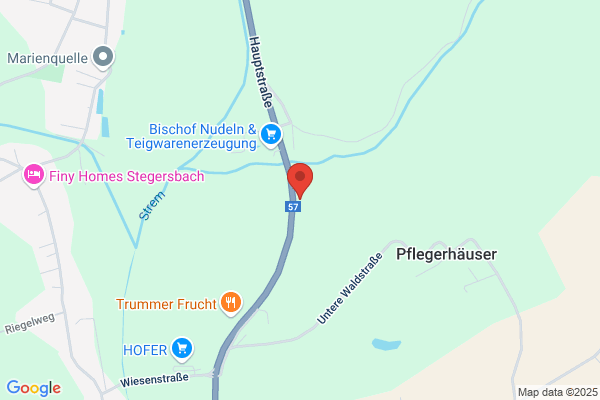Viewport: 600px width, 400px height.
Task: Select the HOFER store marker
Action: pyautogui.click(x=182, y=349)
